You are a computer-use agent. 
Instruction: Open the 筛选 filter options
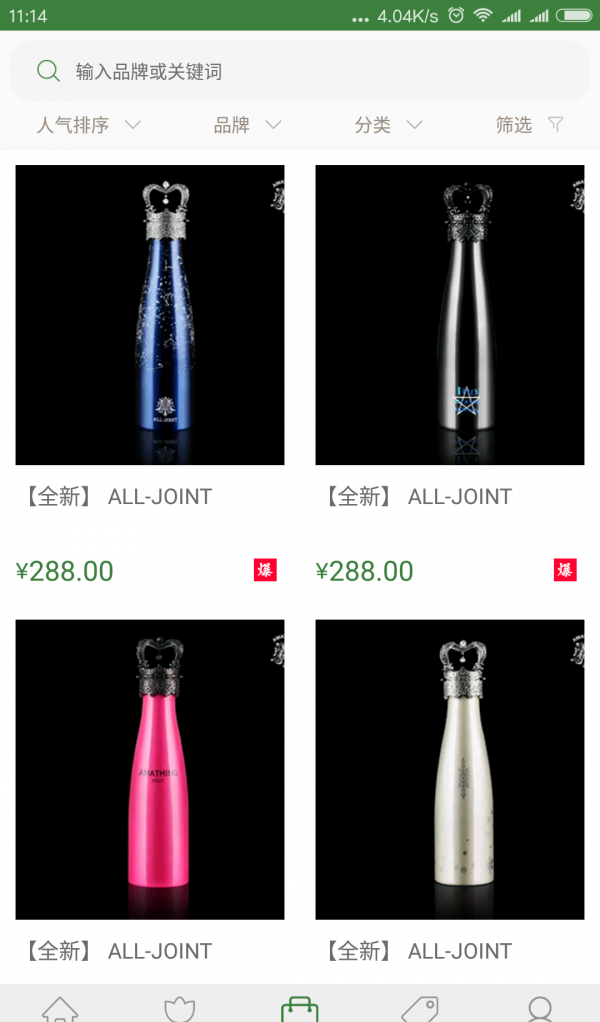(x=529, y=125)
